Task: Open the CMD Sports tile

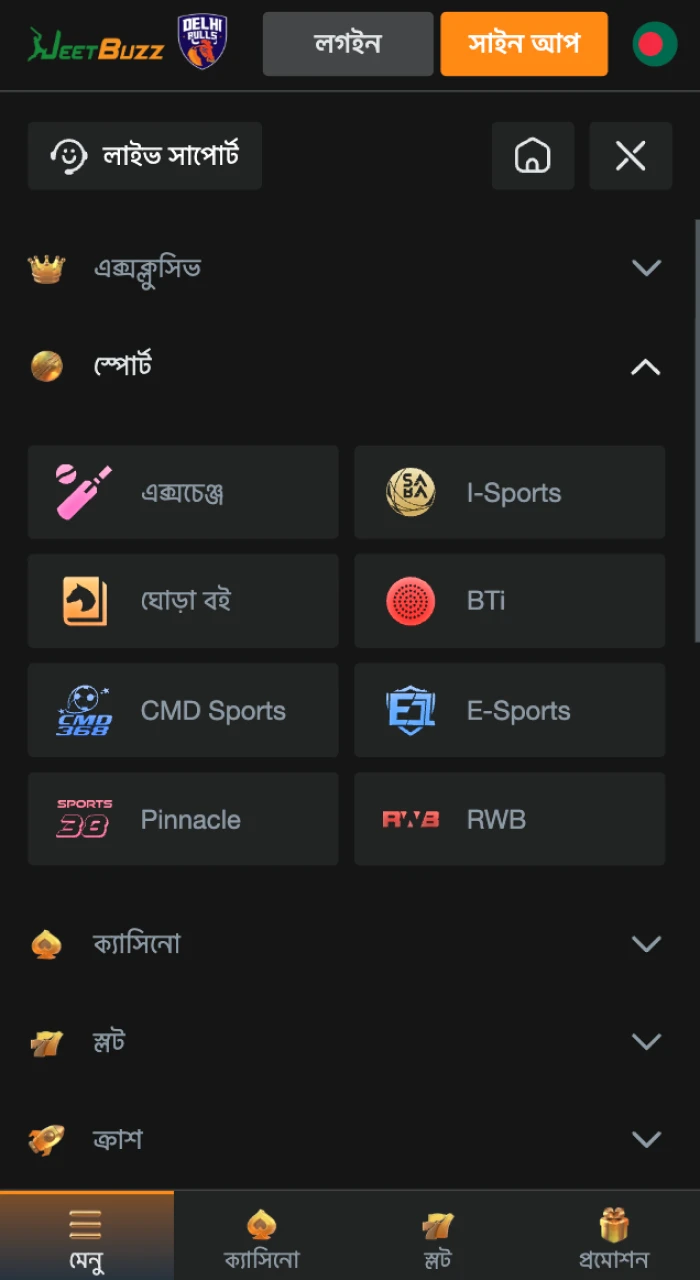Action: tap(183, 711)
